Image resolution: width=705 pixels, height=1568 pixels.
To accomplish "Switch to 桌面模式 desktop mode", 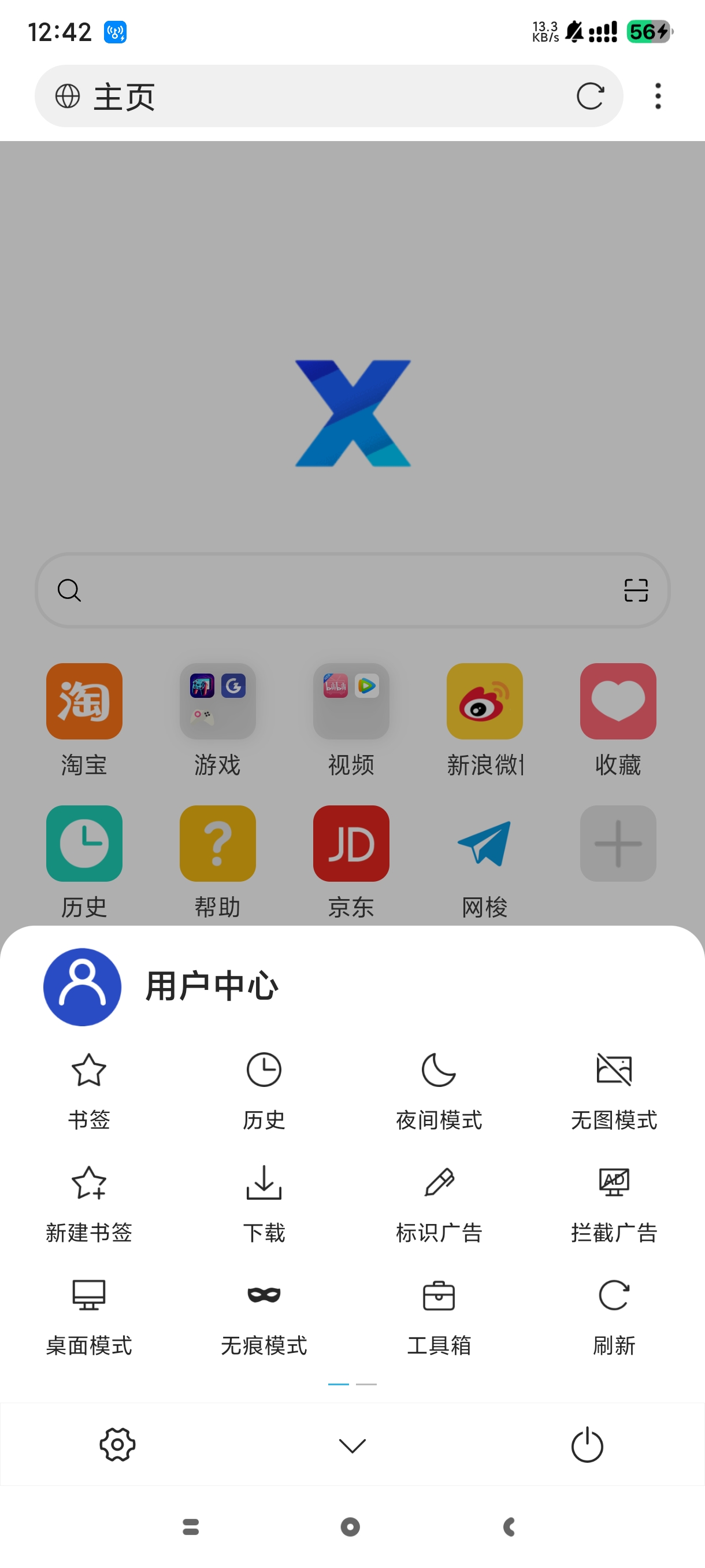I will tap(89, 1315).
